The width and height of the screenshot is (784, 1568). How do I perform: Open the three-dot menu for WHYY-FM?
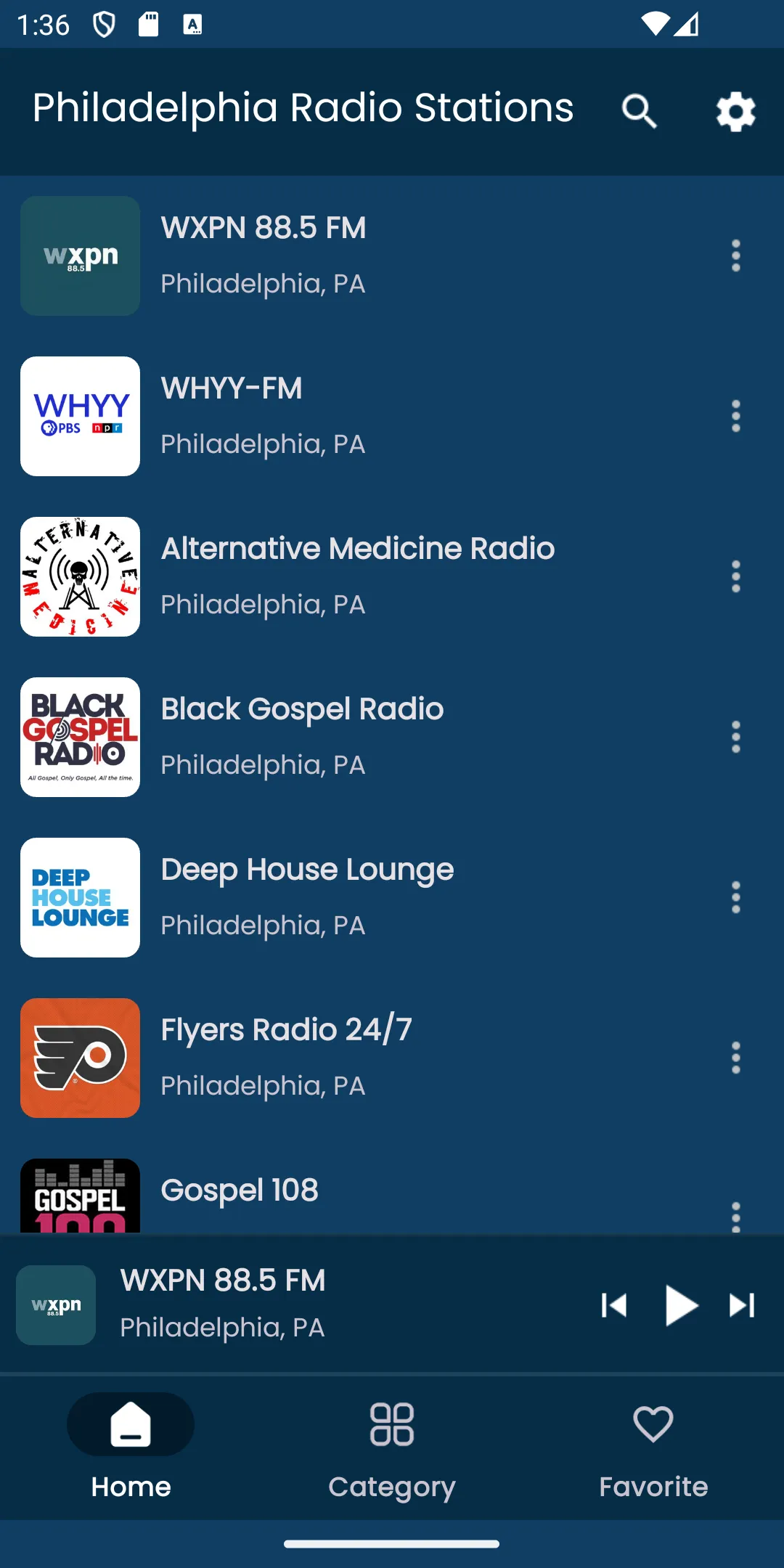coord(735,416)
